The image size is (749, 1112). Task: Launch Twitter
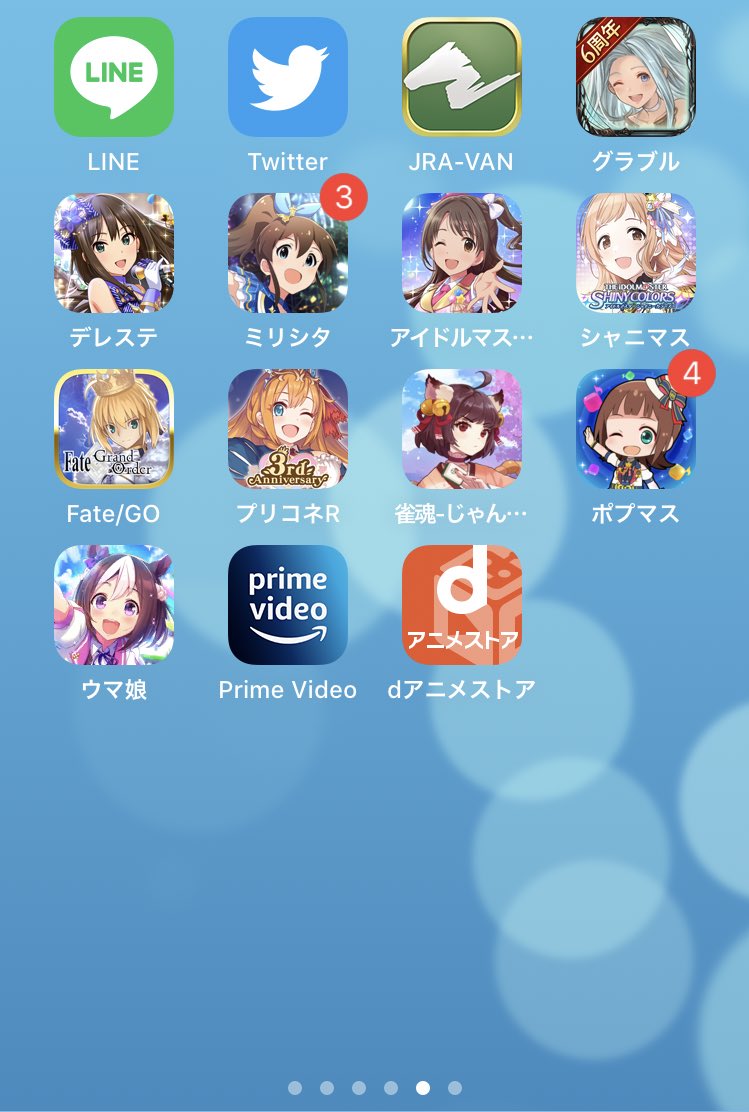click(x=288, y=77)
